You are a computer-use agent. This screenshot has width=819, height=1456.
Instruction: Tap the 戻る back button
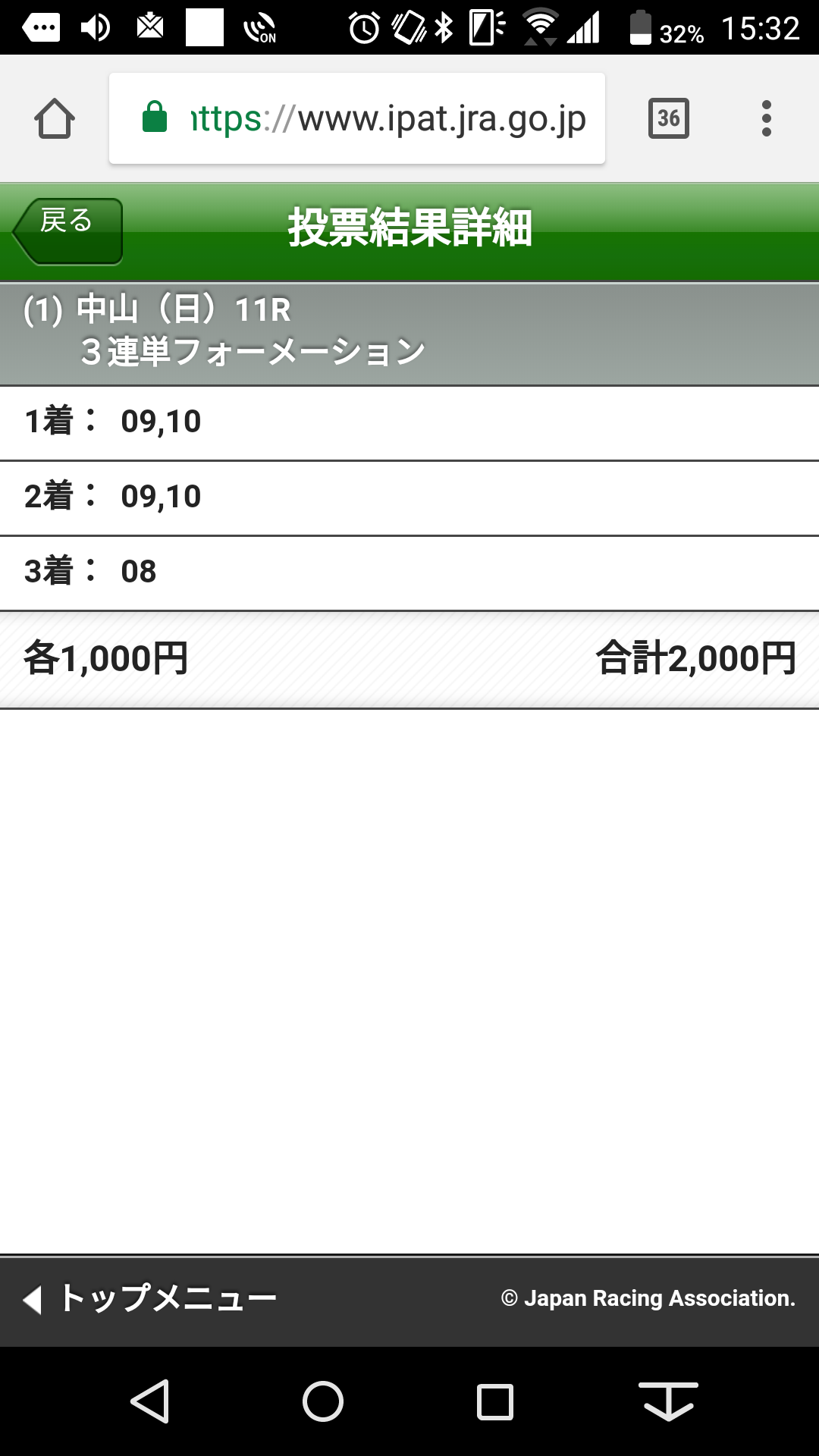click(67, 231)
